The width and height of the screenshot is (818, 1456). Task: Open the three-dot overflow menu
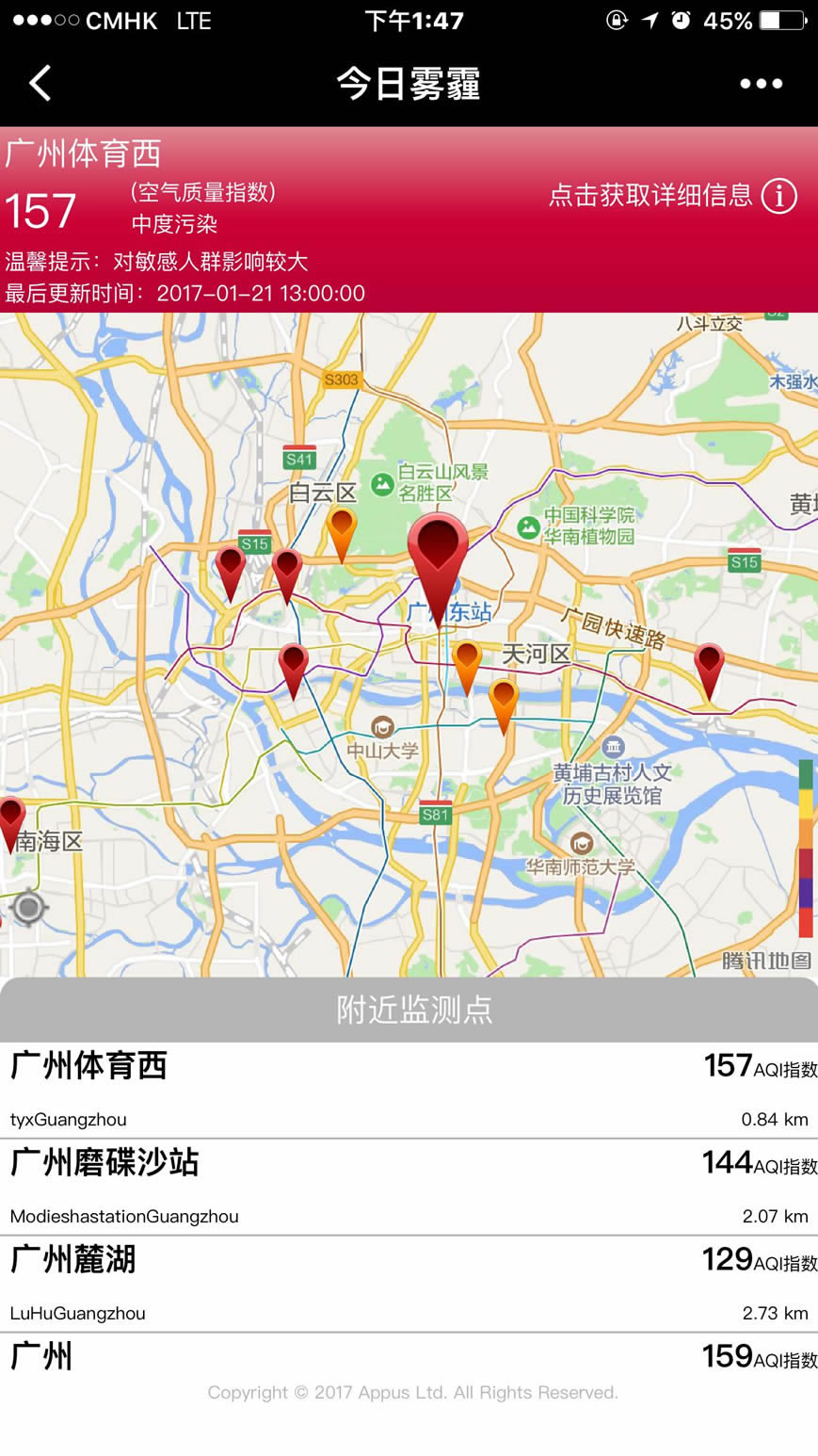pos(761,84)
